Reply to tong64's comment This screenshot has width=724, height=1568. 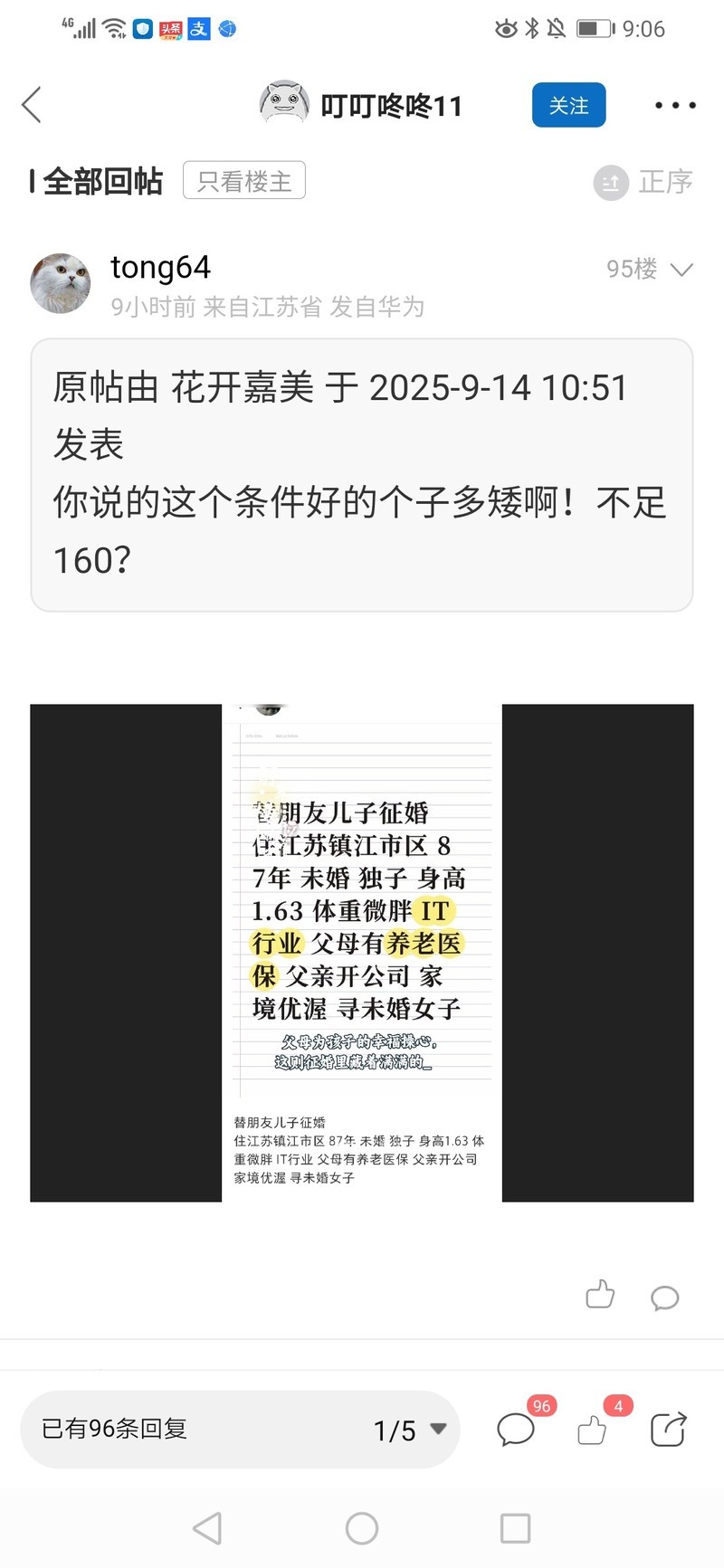coord(664,1297)
